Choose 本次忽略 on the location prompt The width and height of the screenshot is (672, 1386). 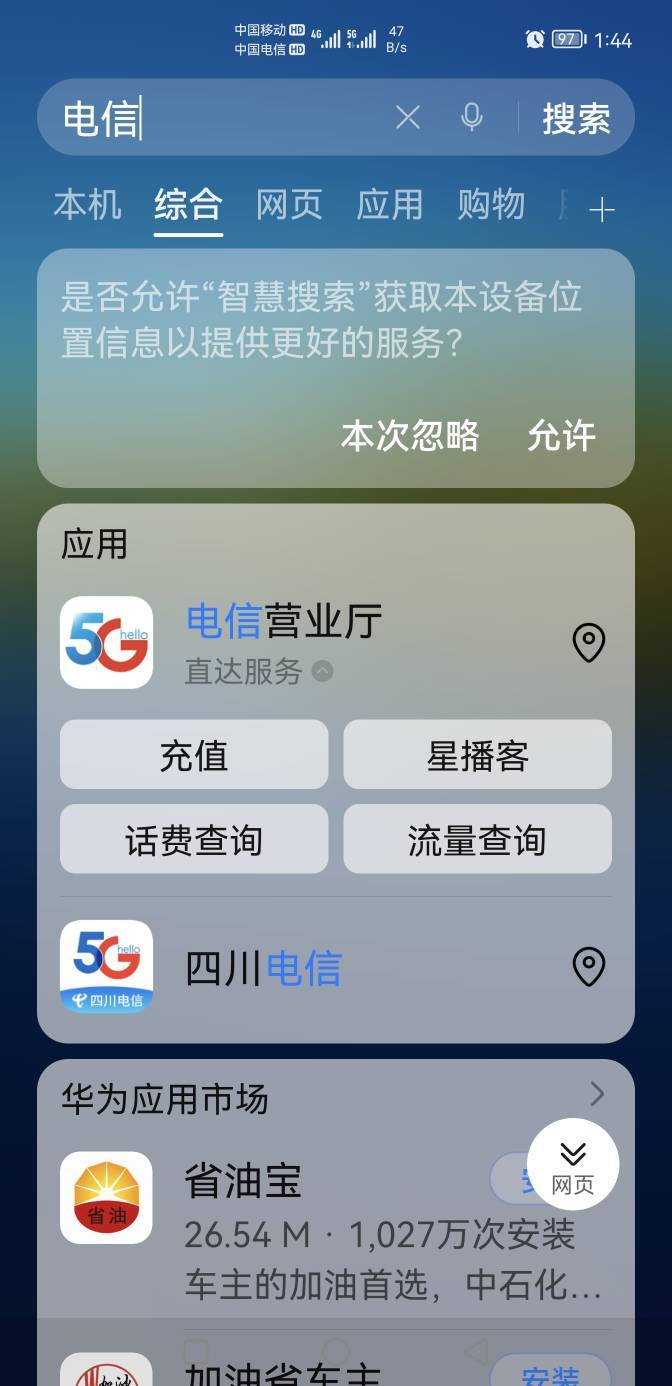[410, 436]
